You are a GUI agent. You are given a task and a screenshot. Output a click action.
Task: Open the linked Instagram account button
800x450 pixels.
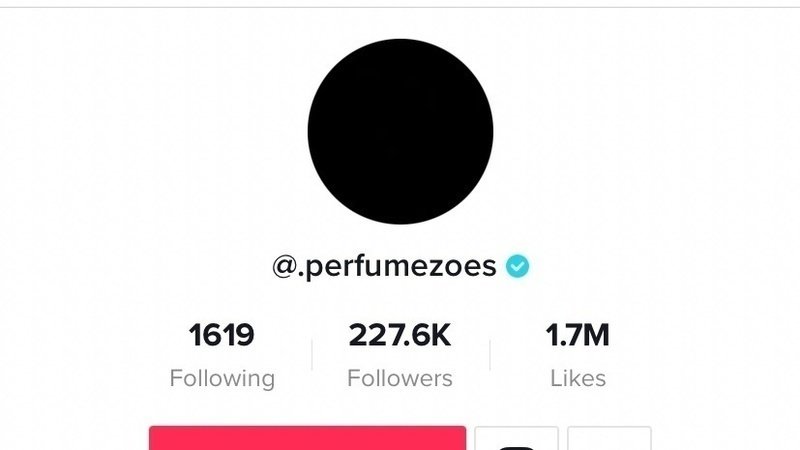pos(516,441)
